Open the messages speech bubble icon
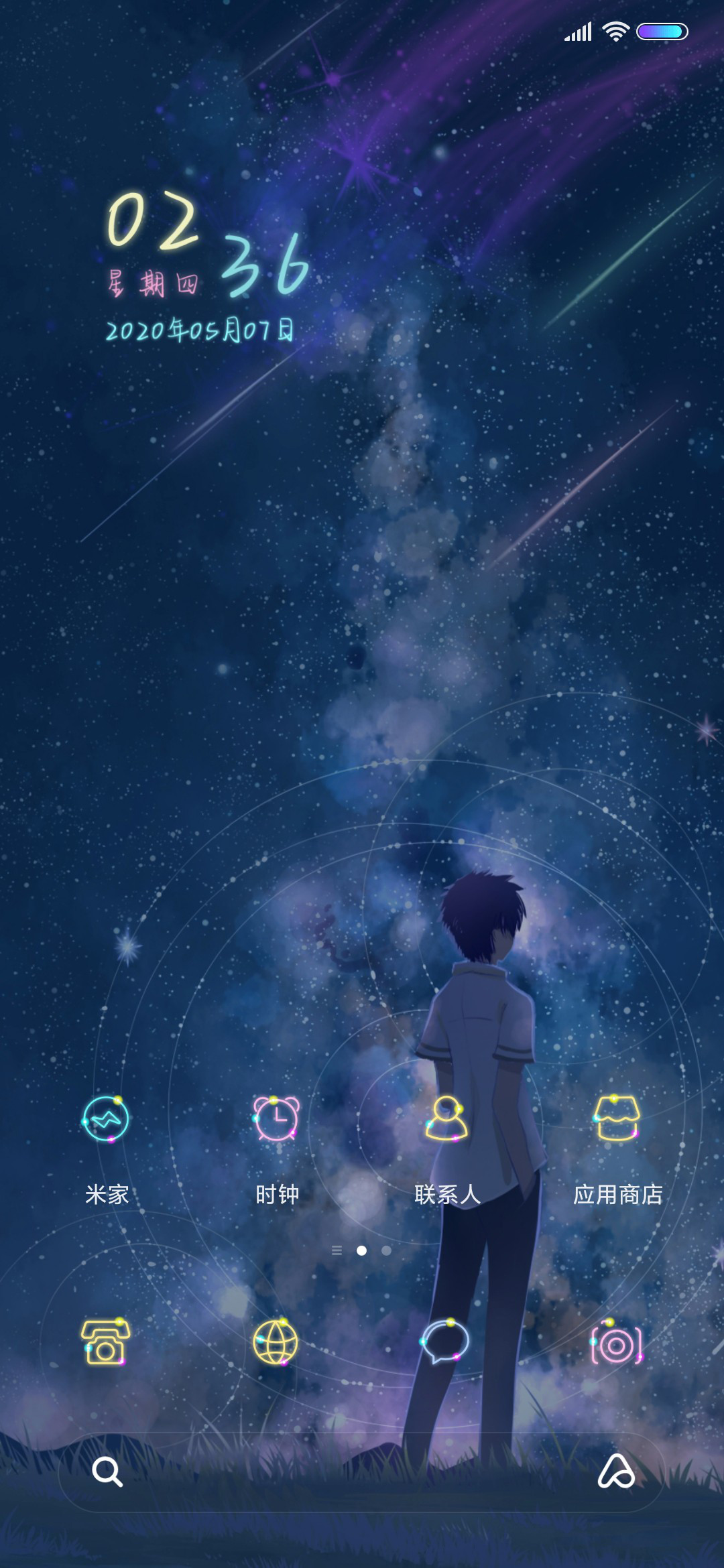 (x=445, y=1342)
